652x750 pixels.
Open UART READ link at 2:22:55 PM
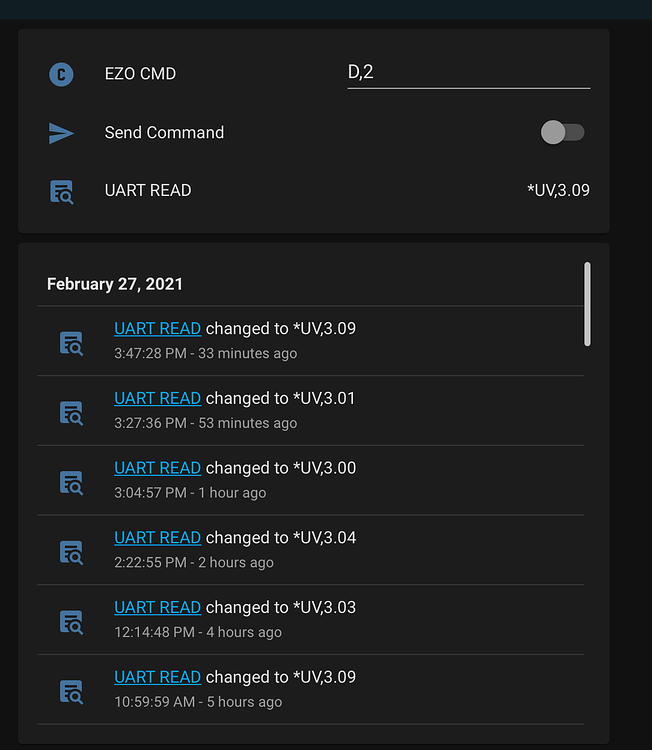[x=157, y=538]
